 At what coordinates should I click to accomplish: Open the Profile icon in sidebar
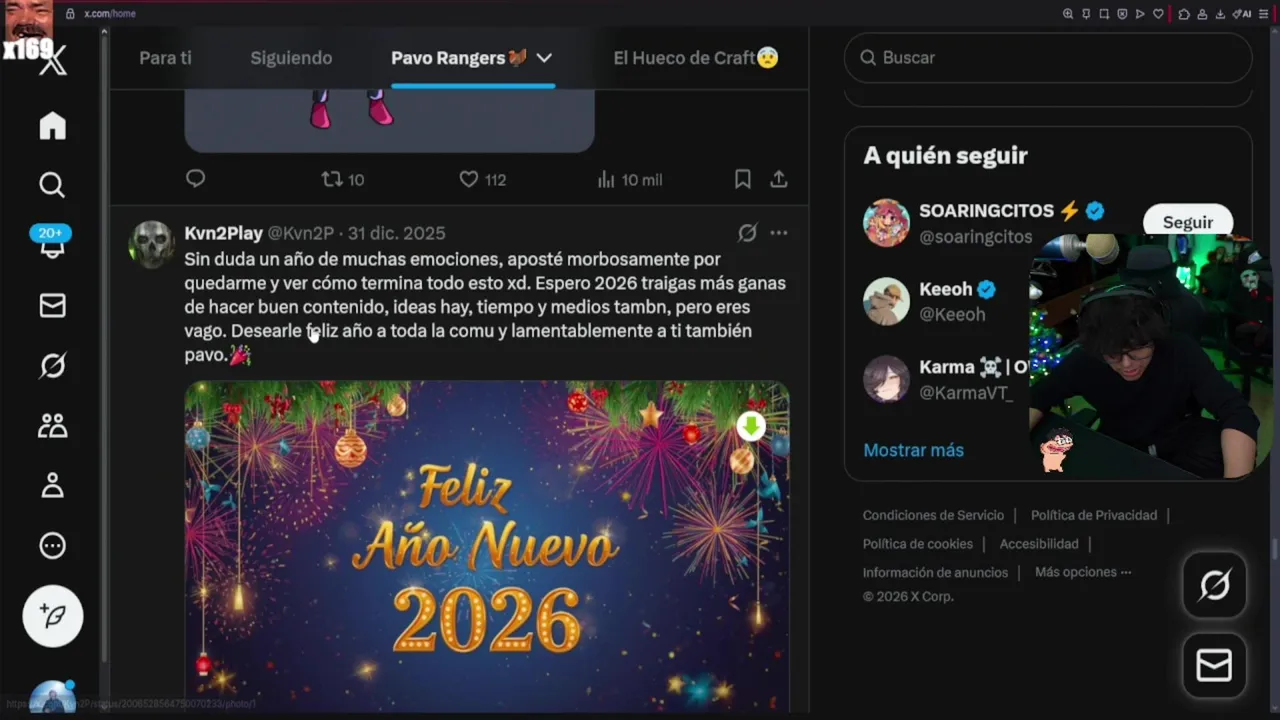click(52, 486)
